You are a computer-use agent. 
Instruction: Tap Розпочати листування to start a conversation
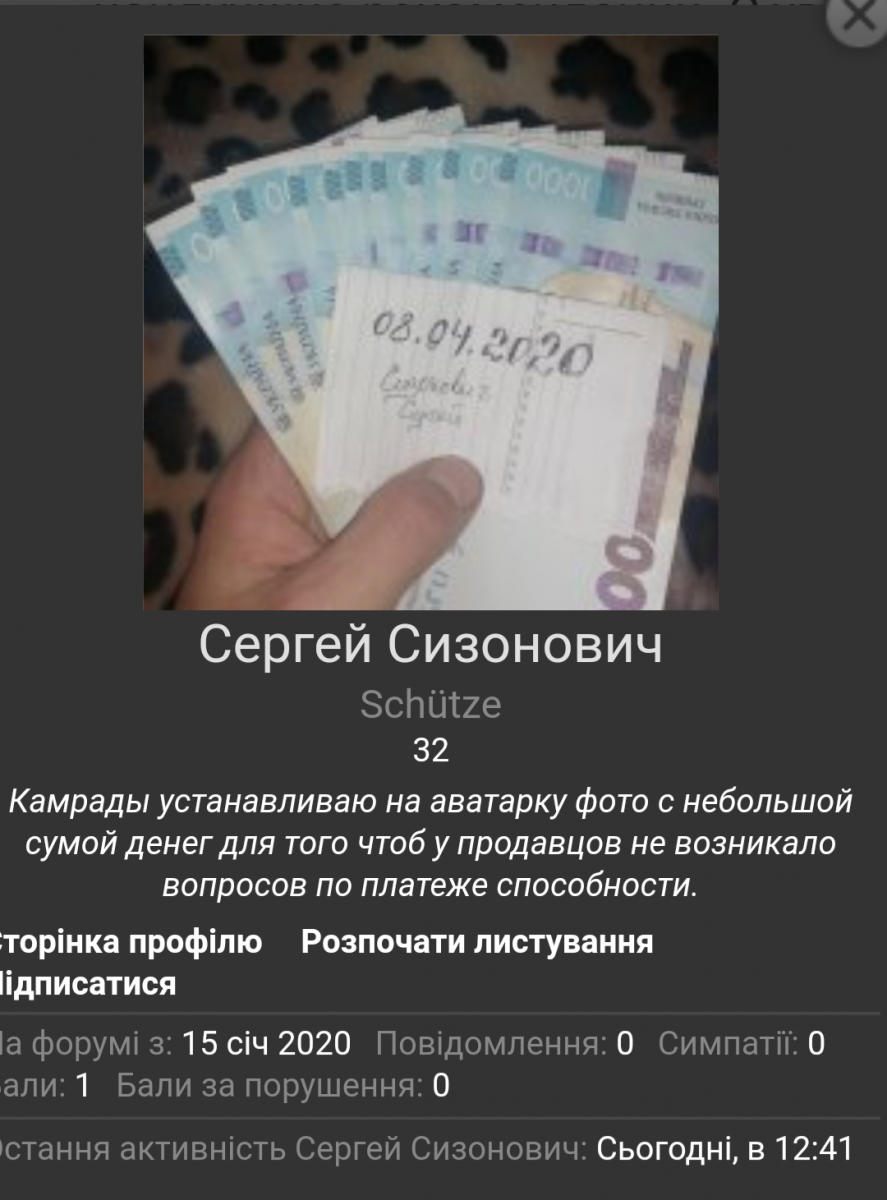click(x=477, y=942)
